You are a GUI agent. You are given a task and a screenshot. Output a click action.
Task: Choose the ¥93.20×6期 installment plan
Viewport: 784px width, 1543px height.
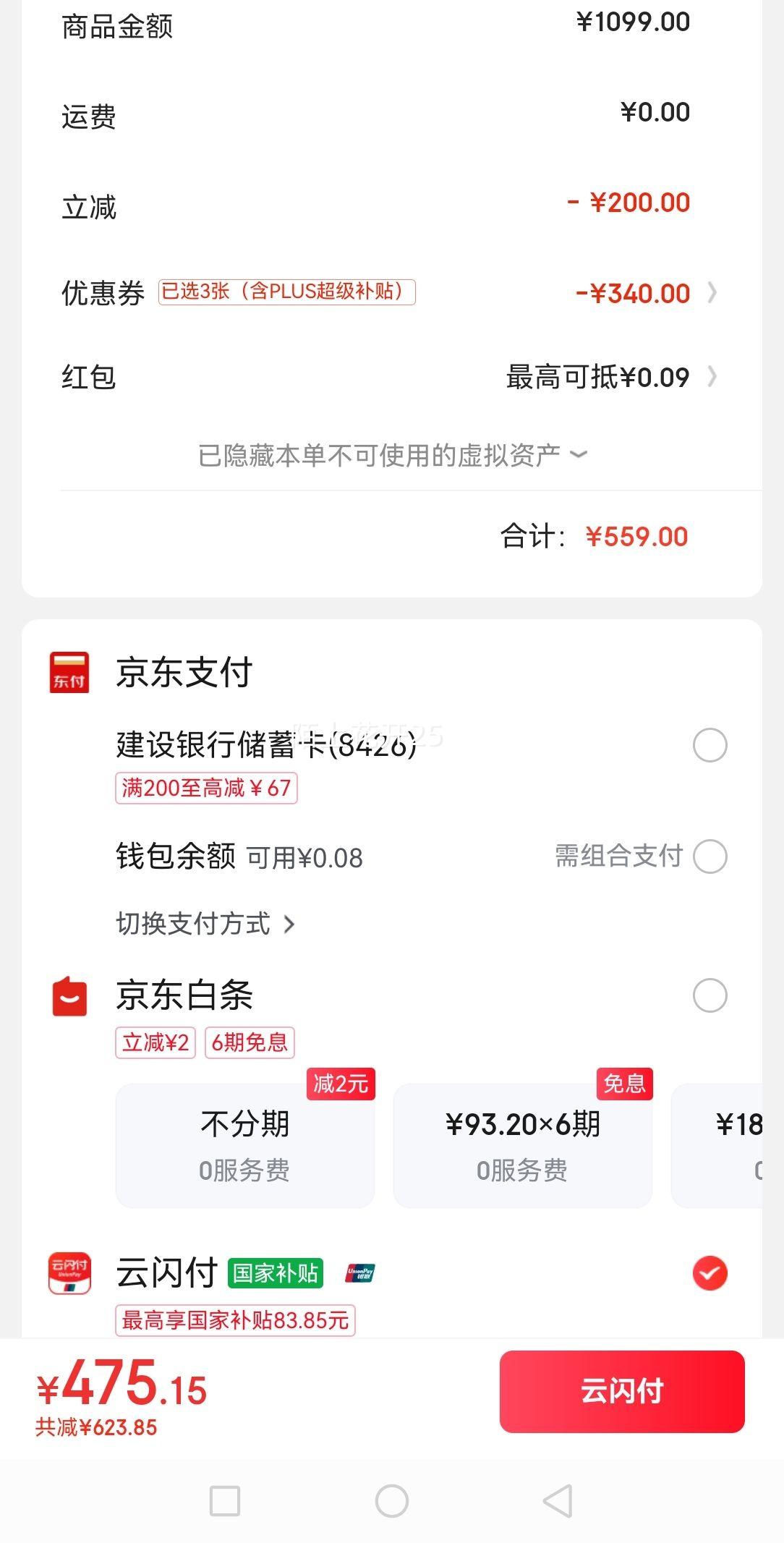coord(523,1145)
